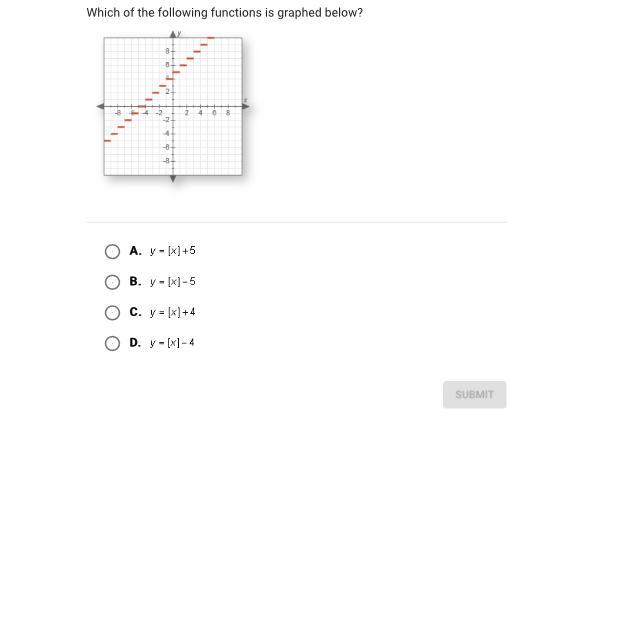Tap the Submit button

coord(474,395)
